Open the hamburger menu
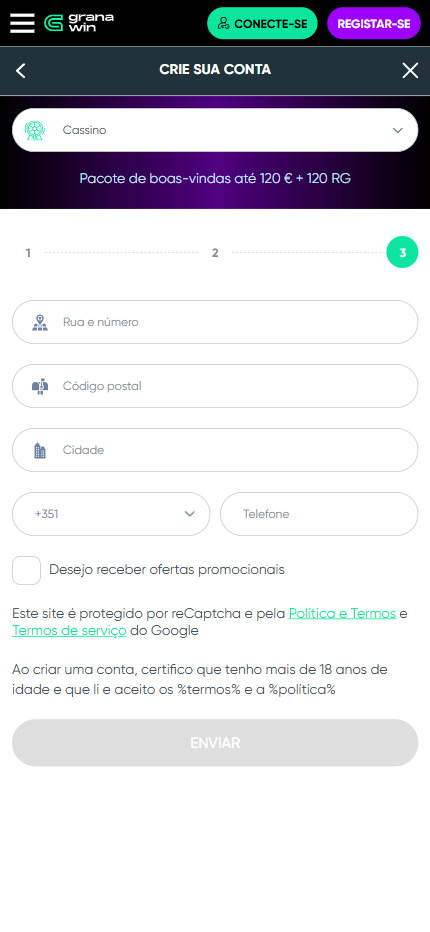The height and width of the screenshot is (932, 430). click(x=22, y=23)
